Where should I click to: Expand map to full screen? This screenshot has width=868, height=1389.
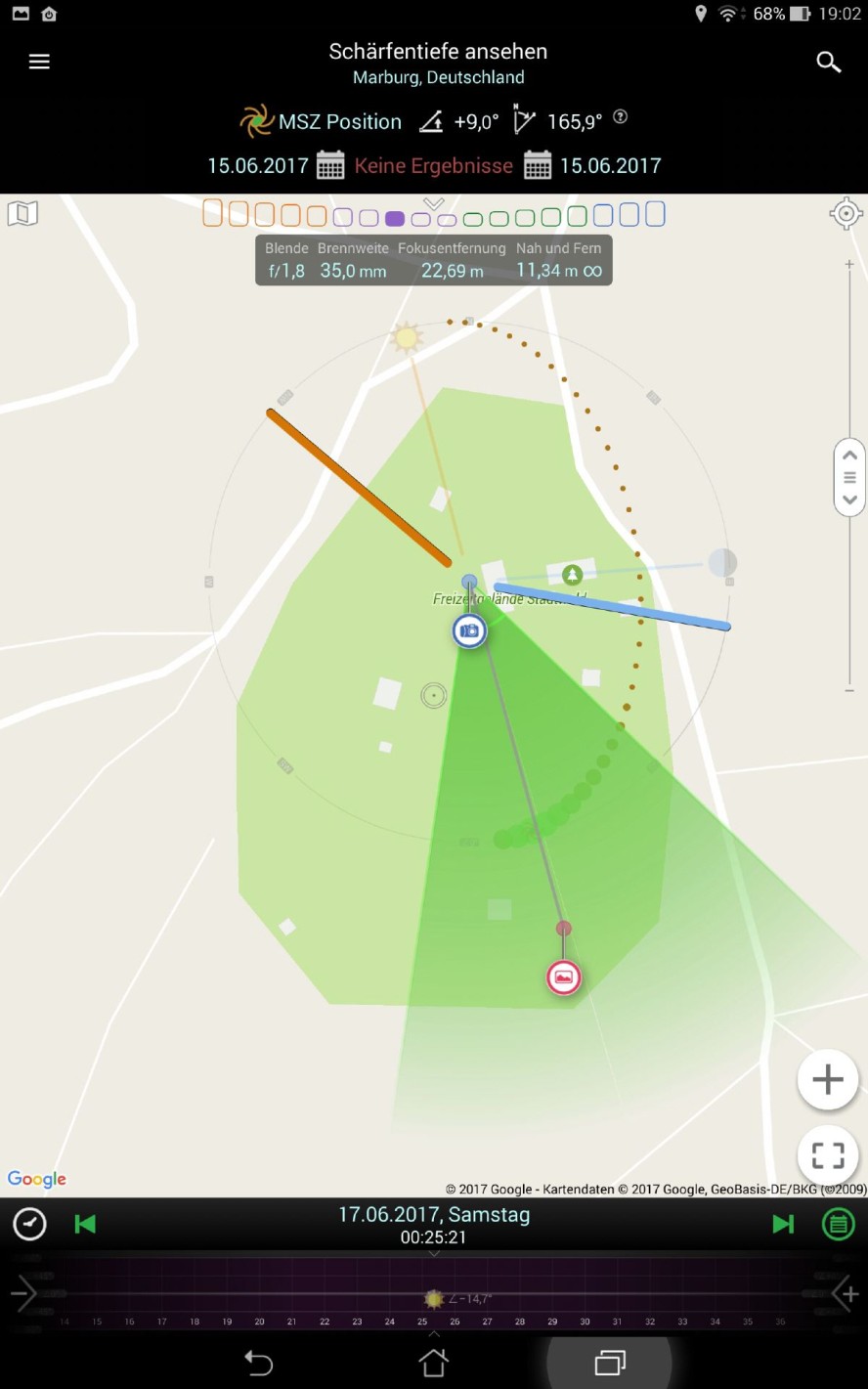pos(827,1154)
